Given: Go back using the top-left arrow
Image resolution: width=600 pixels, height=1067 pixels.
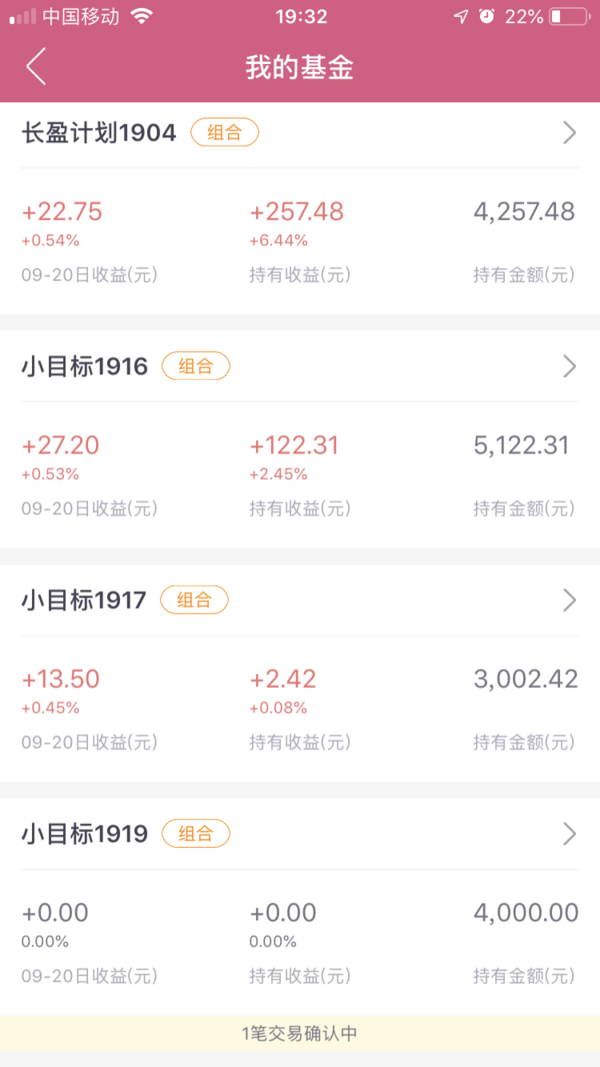Looking at the screenshot, I should click(36, 67).
